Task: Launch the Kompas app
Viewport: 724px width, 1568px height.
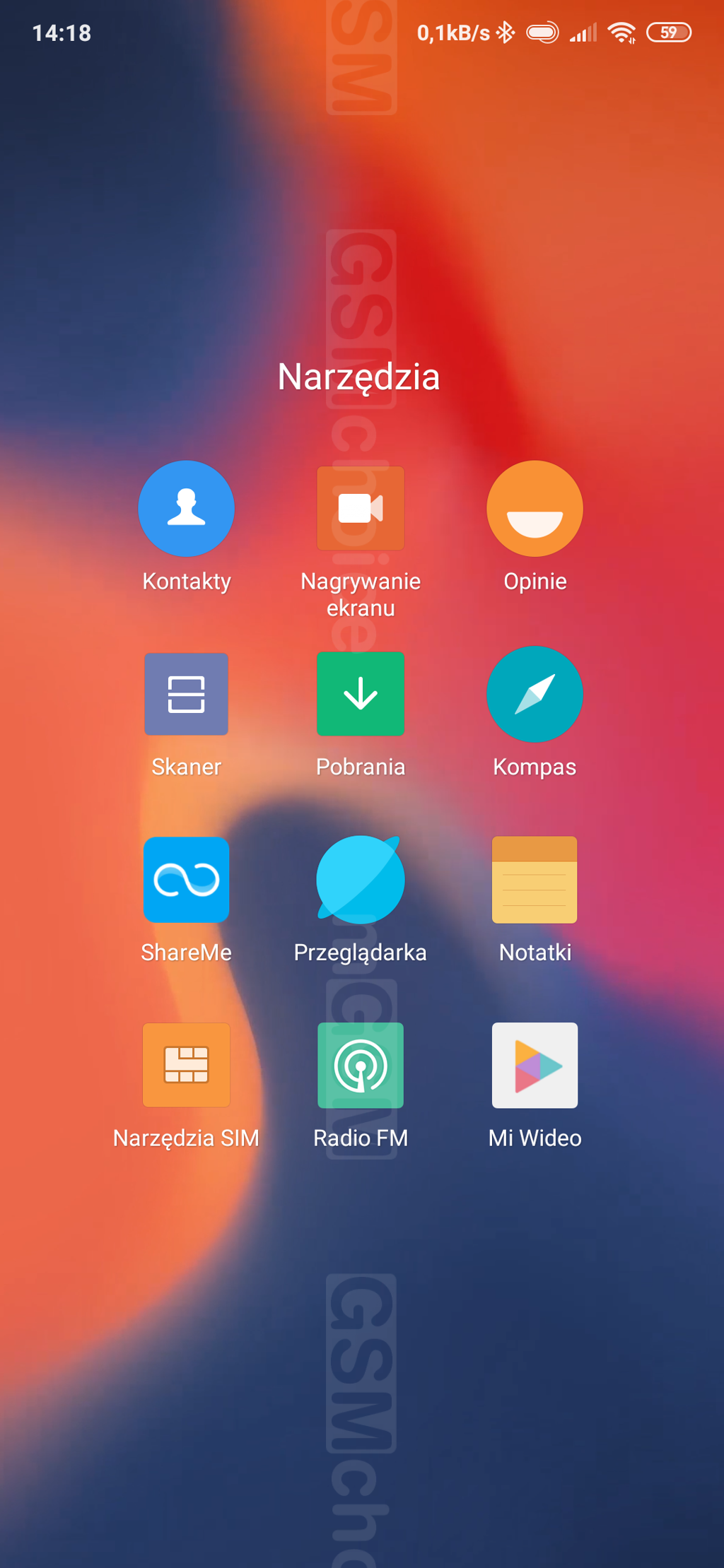Action: pos(535,694)
